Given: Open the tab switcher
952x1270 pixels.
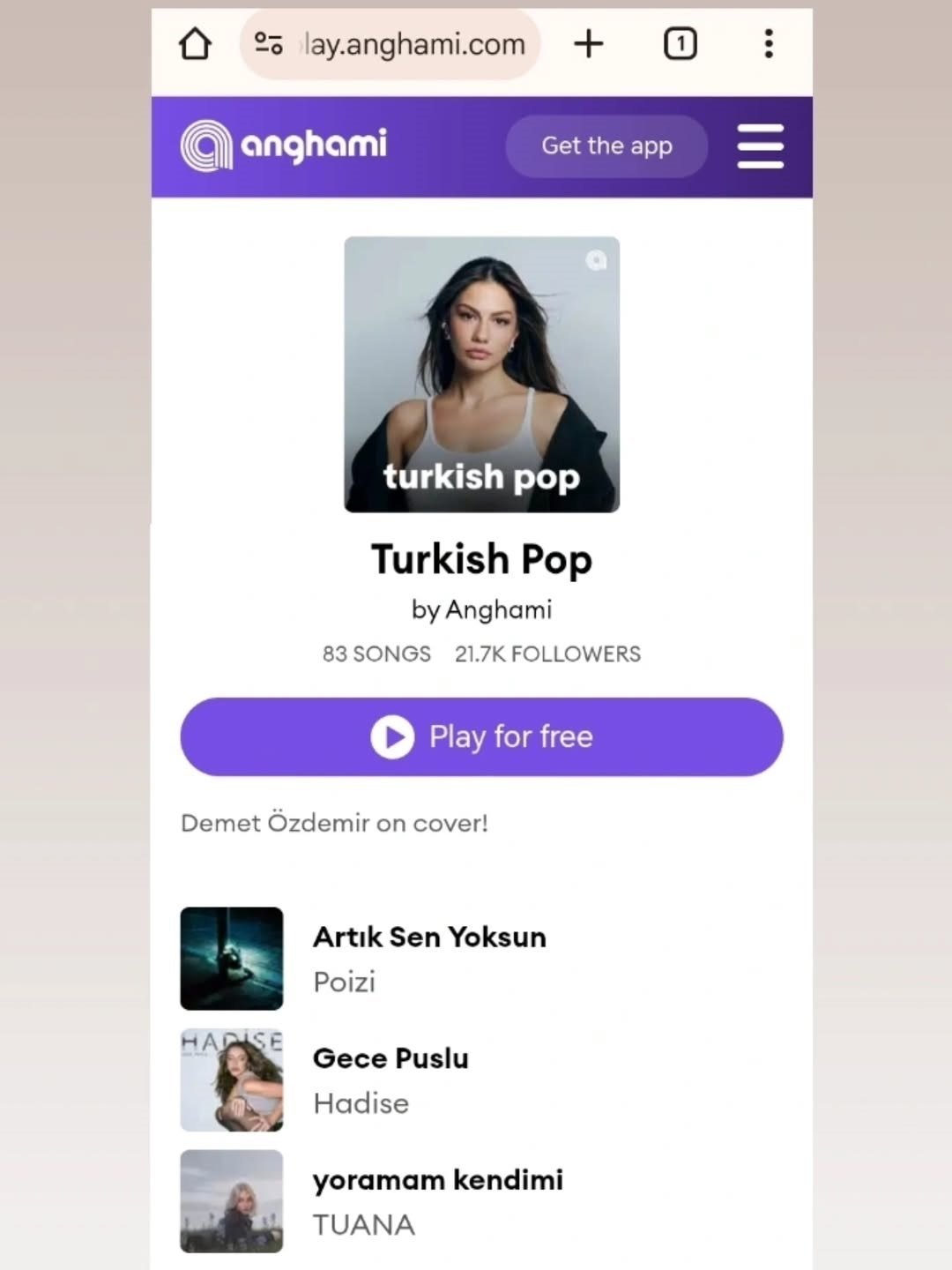Looking at the screenshot, I should point(680,43).
